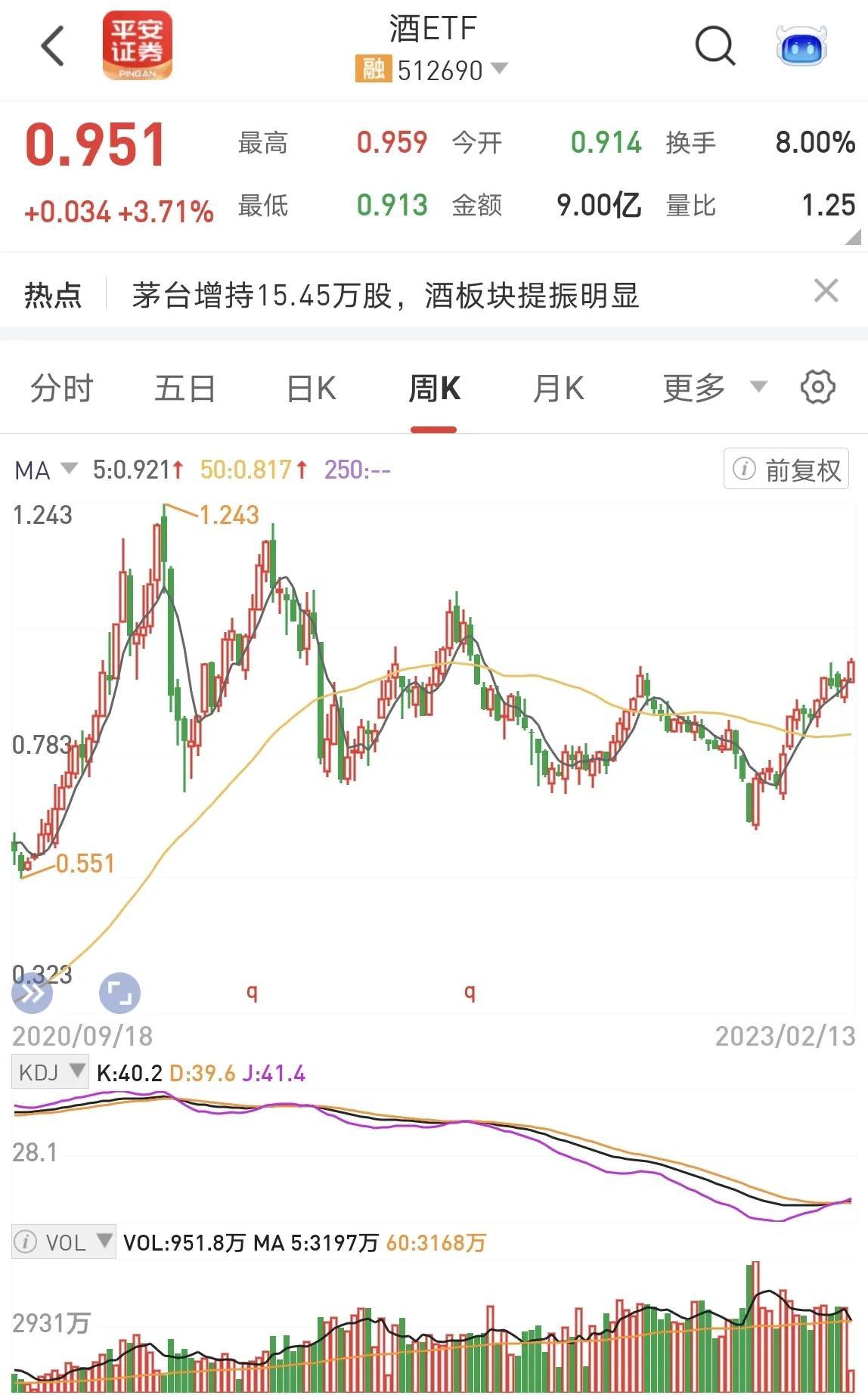Switch to the 月K chart tab

tap(558, 389)
